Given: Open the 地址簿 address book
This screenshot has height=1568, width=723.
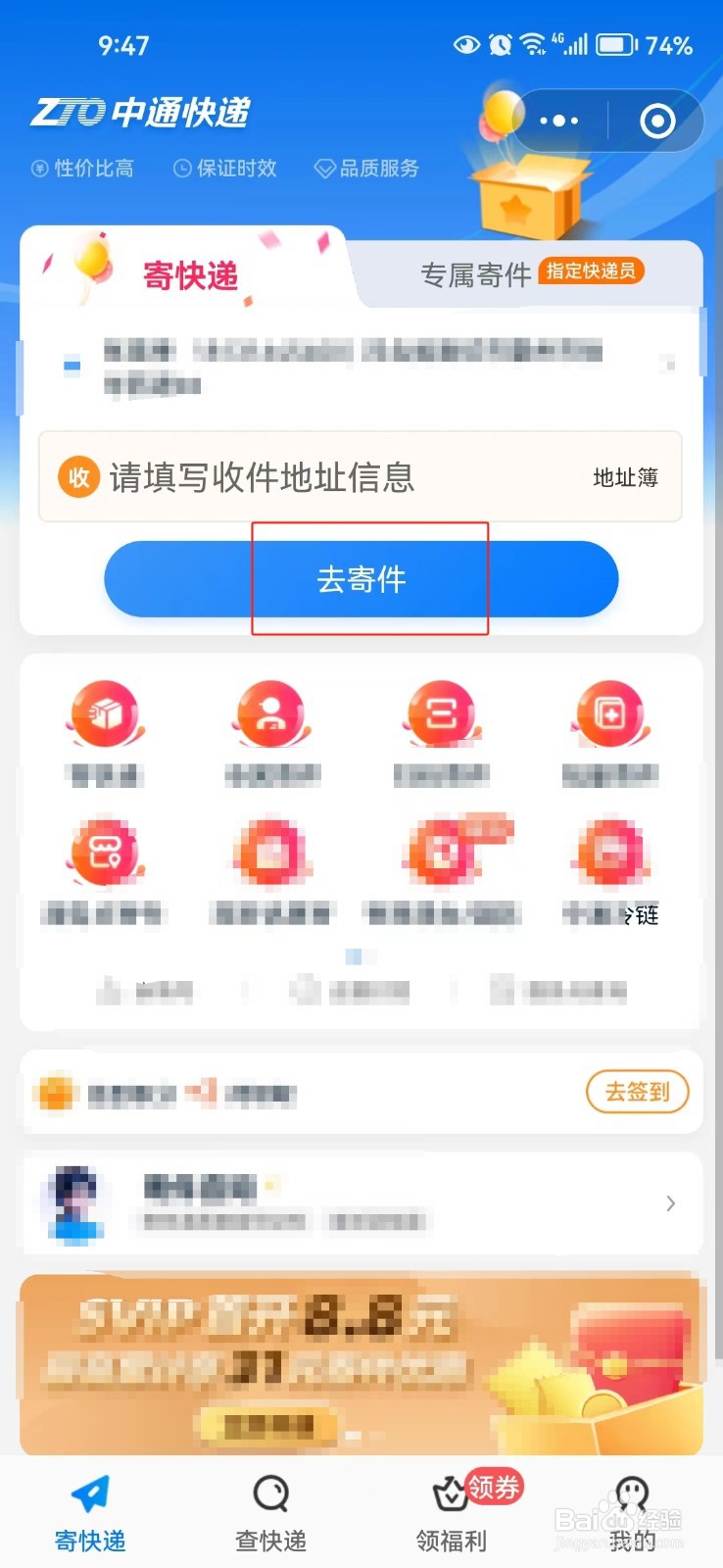Looking at the screenshot, I should [624, 478].
